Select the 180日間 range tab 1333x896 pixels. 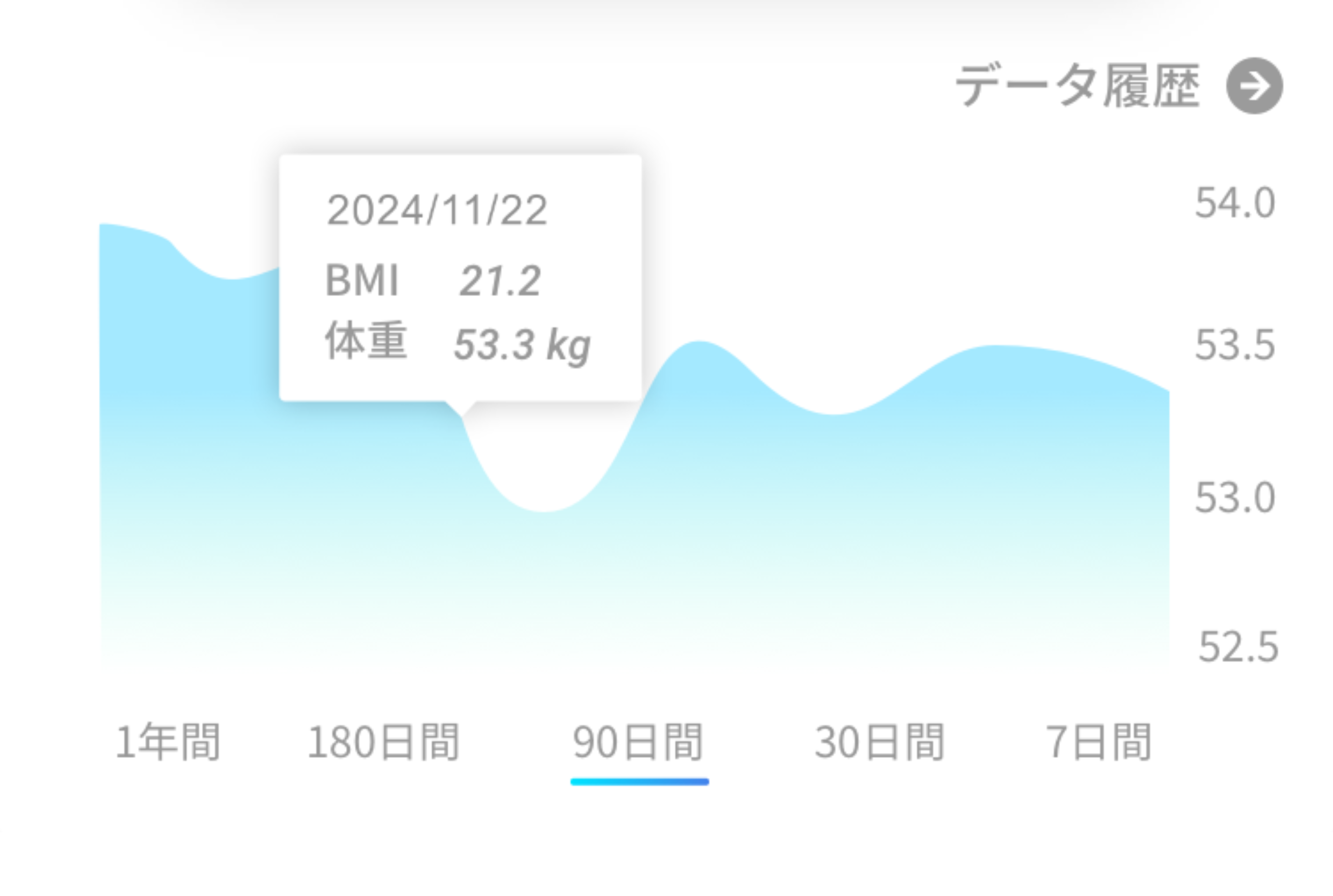coord(383,742)
